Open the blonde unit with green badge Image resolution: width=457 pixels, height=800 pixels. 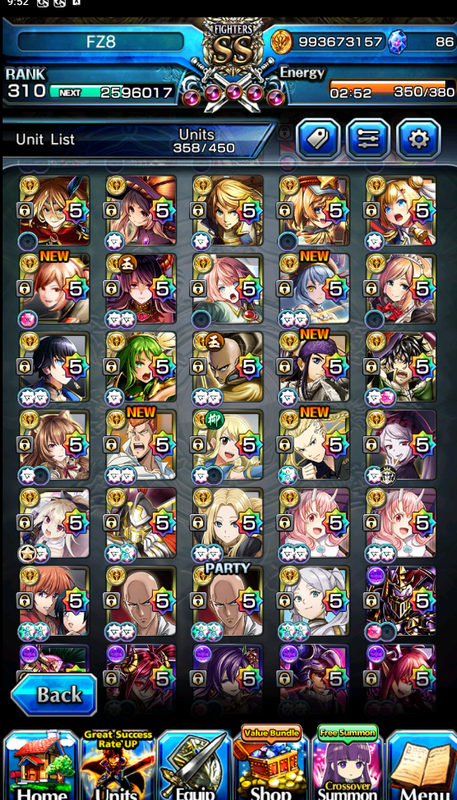(227, 445)
